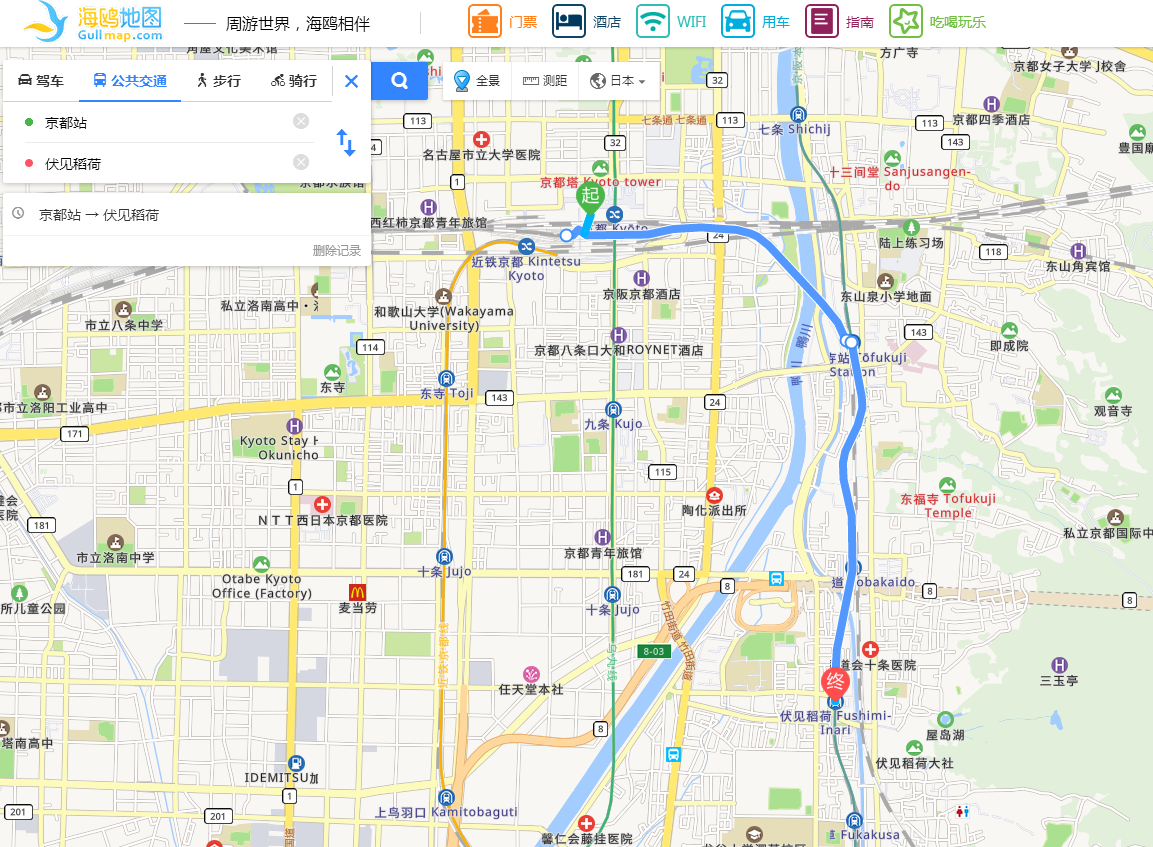Enable the 全景 panorama view

point(477,81)
